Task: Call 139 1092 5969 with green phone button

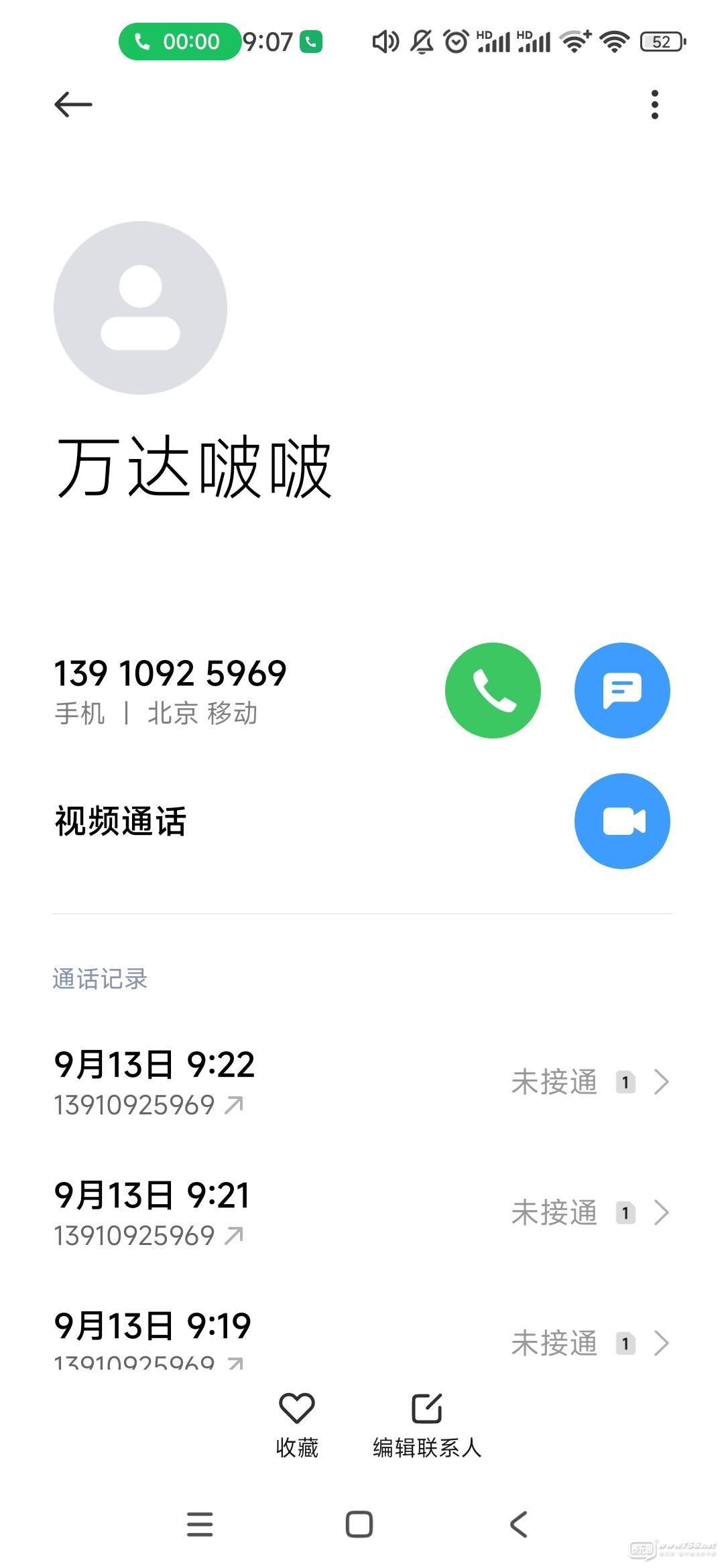Action: click(x=493, y=690)
